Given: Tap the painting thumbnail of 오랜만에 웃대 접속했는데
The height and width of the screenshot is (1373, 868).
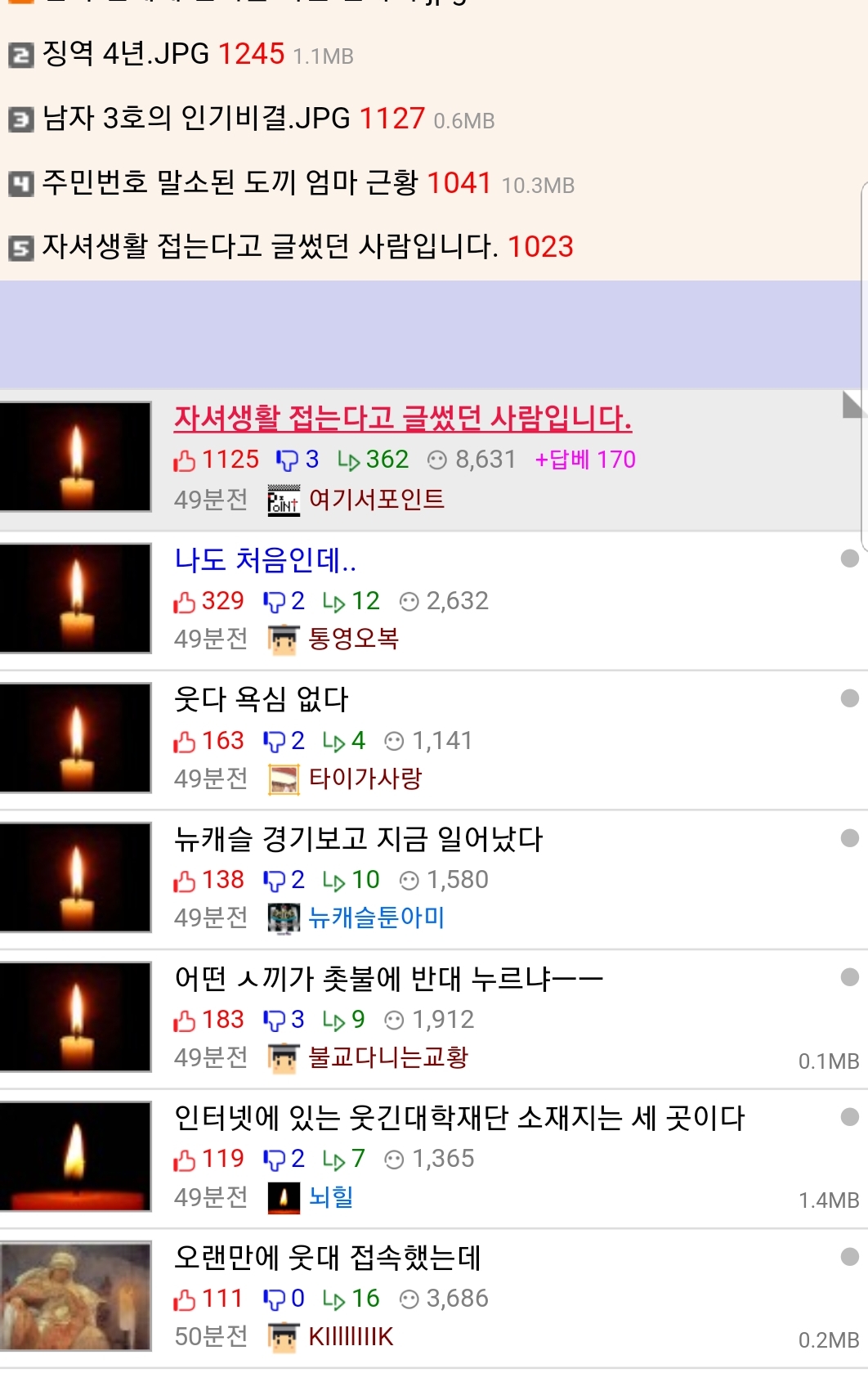Looking at the screenshot, I should [x=75, y=1296].
